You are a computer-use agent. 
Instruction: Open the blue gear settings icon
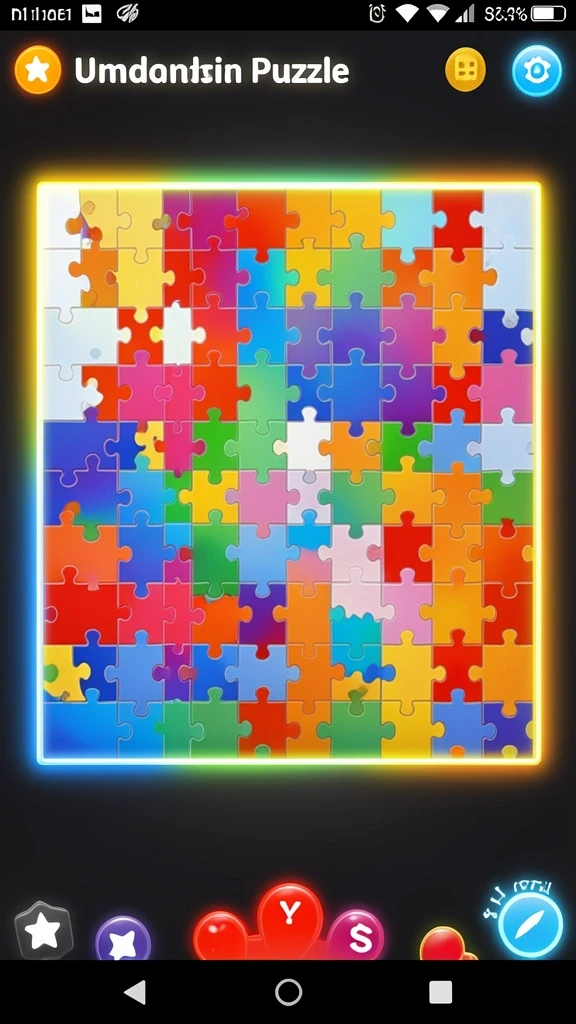[x=537, y=71]
